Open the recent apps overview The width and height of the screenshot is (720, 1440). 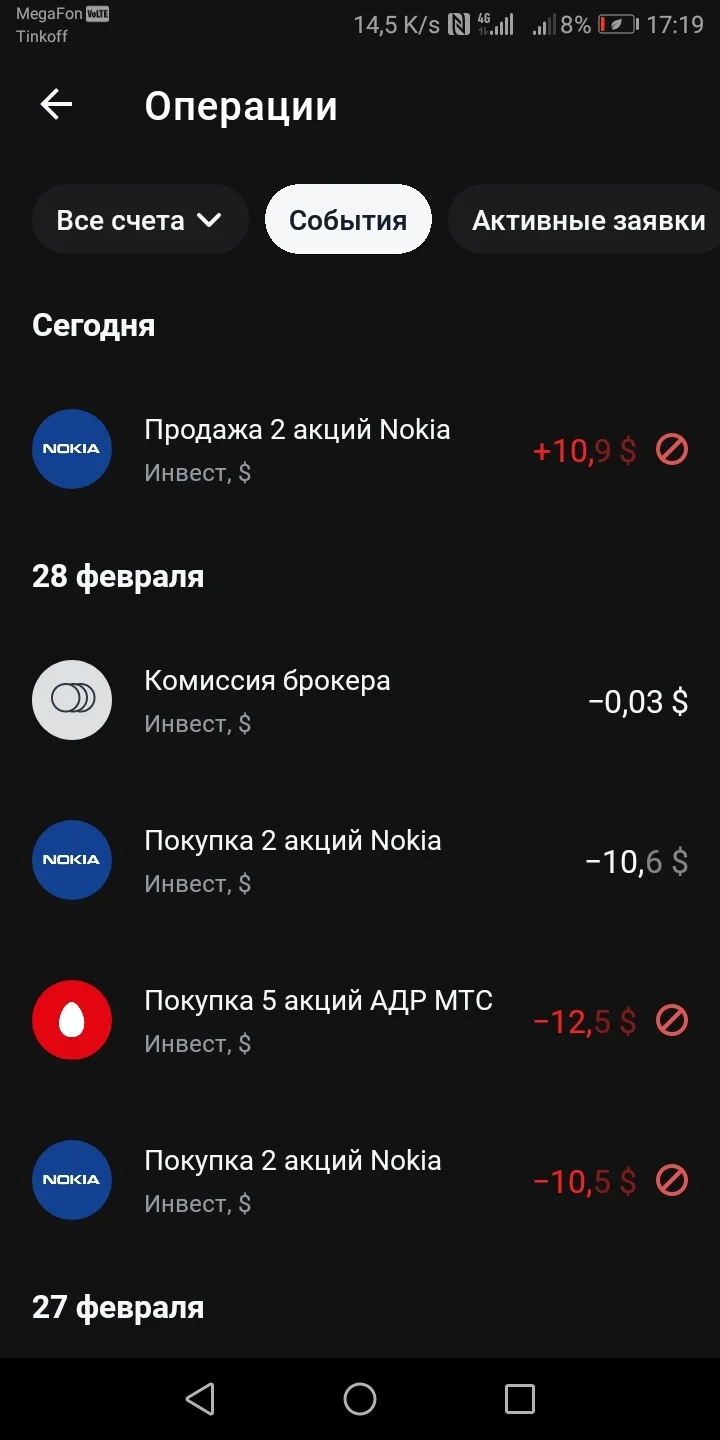pyautogui.click(x=520, y=1399)
